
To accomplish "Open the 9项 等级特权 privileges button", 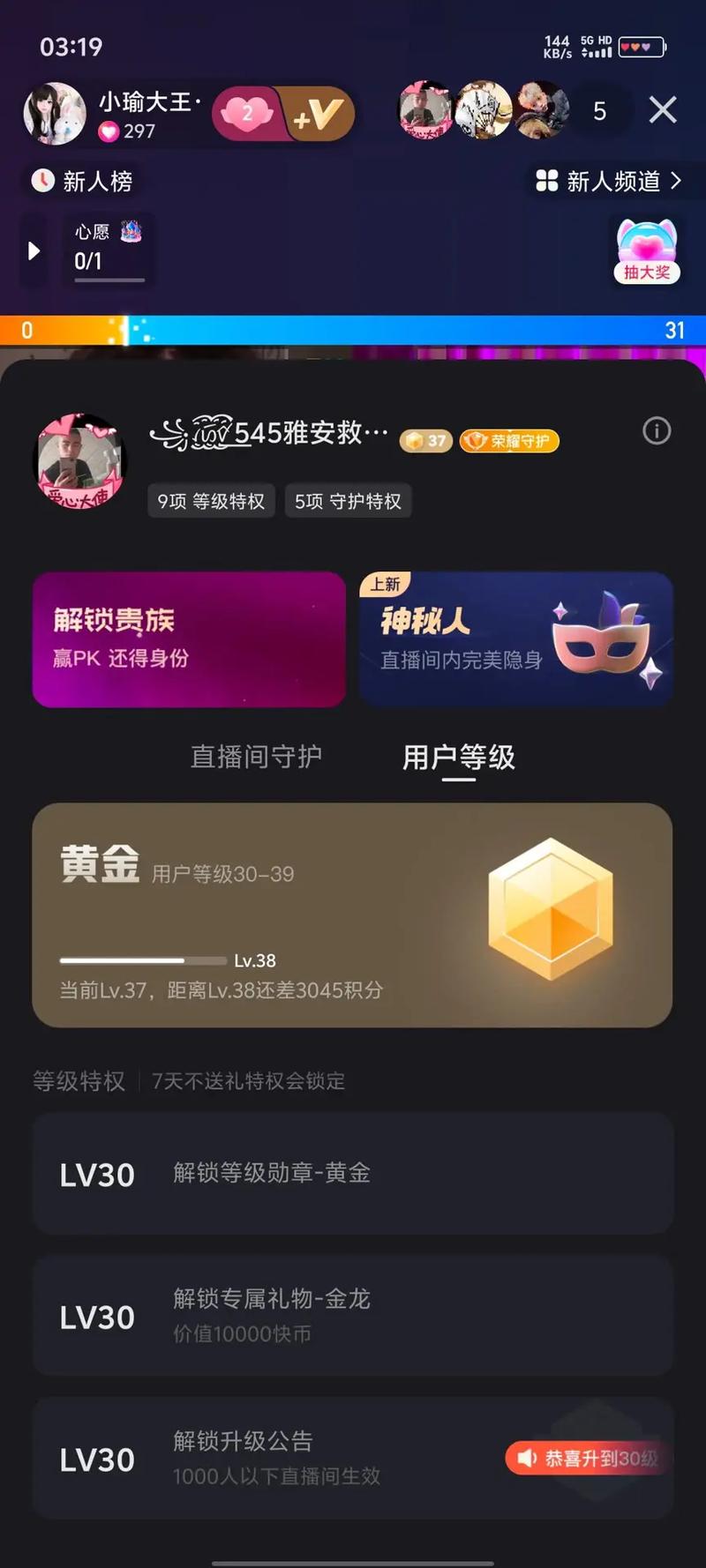I will (x=211, y=501).
